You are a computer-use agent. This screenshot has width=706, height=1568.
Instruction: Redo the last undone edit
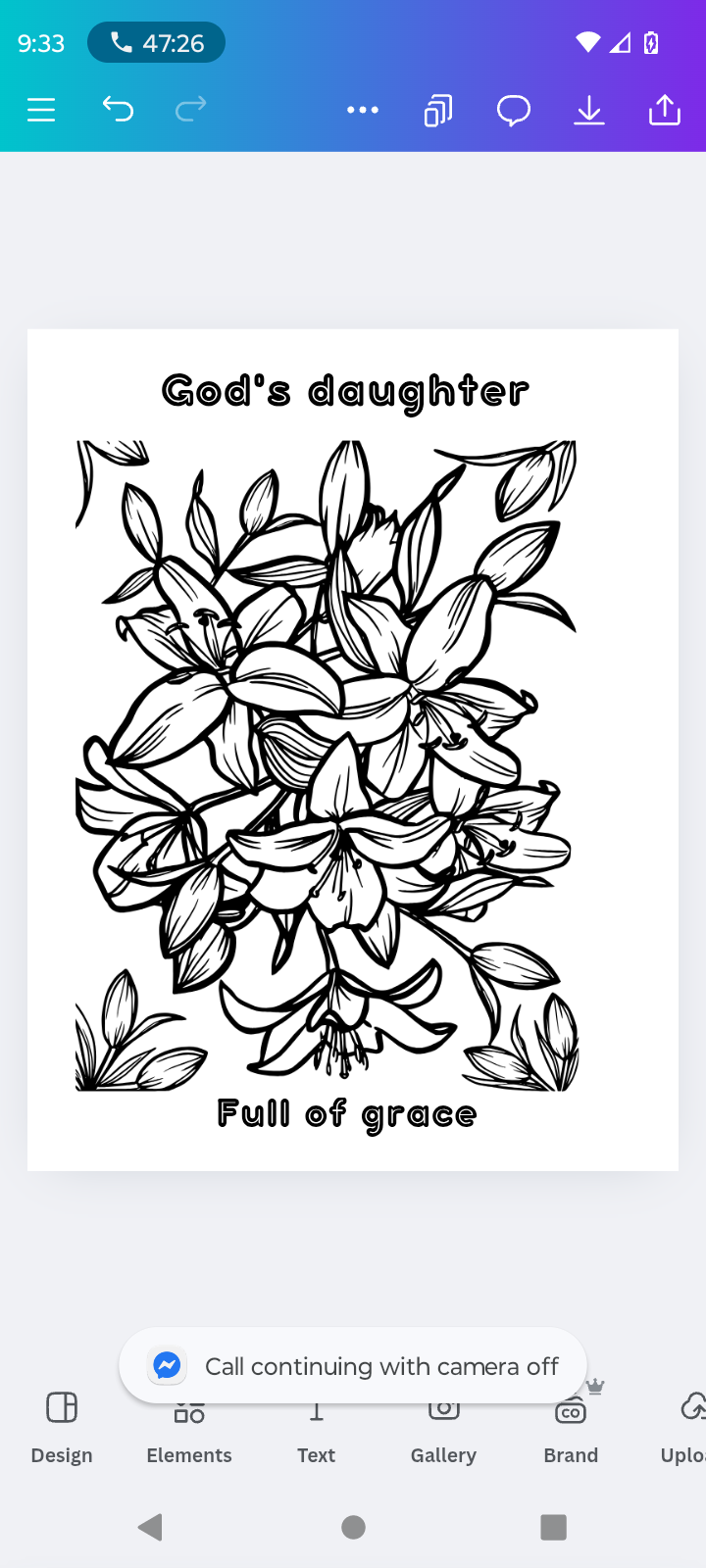coord(191,109)
